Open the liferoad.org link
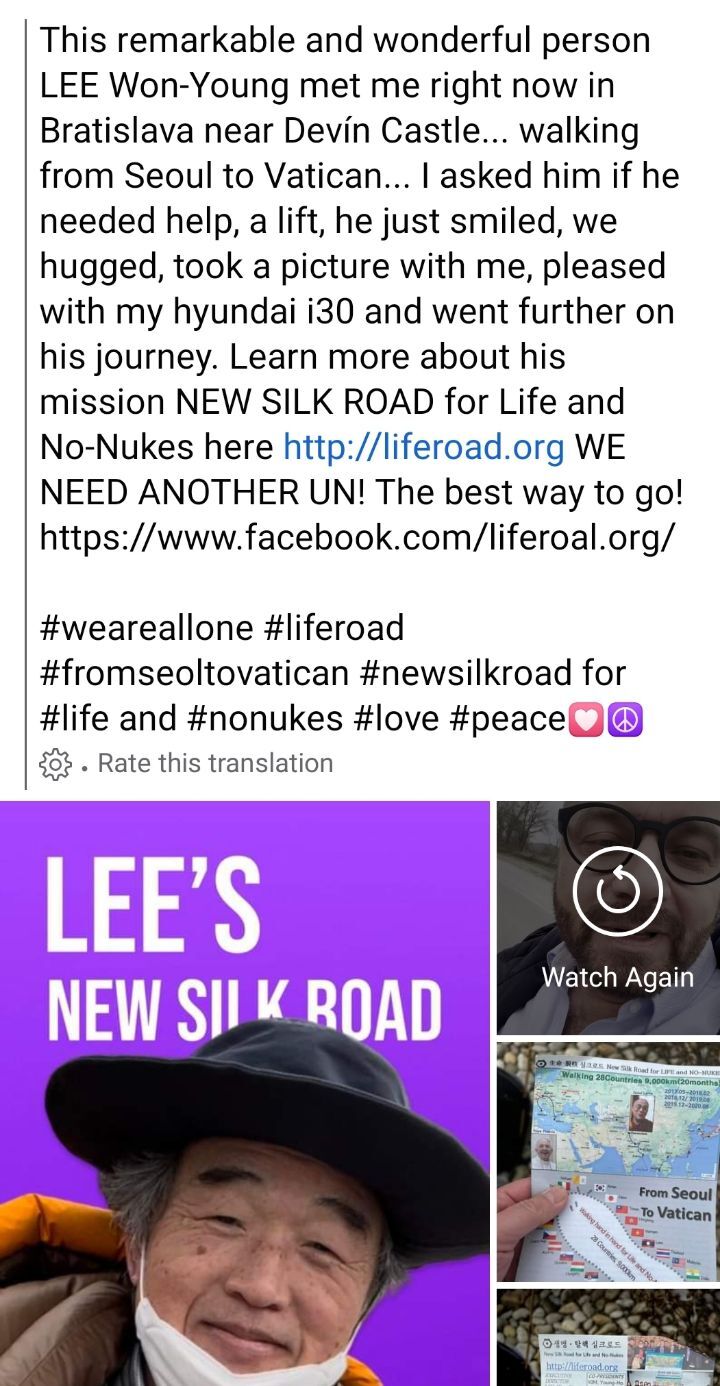The width and height of the screenshot is (720, 1386). [424, 446]
